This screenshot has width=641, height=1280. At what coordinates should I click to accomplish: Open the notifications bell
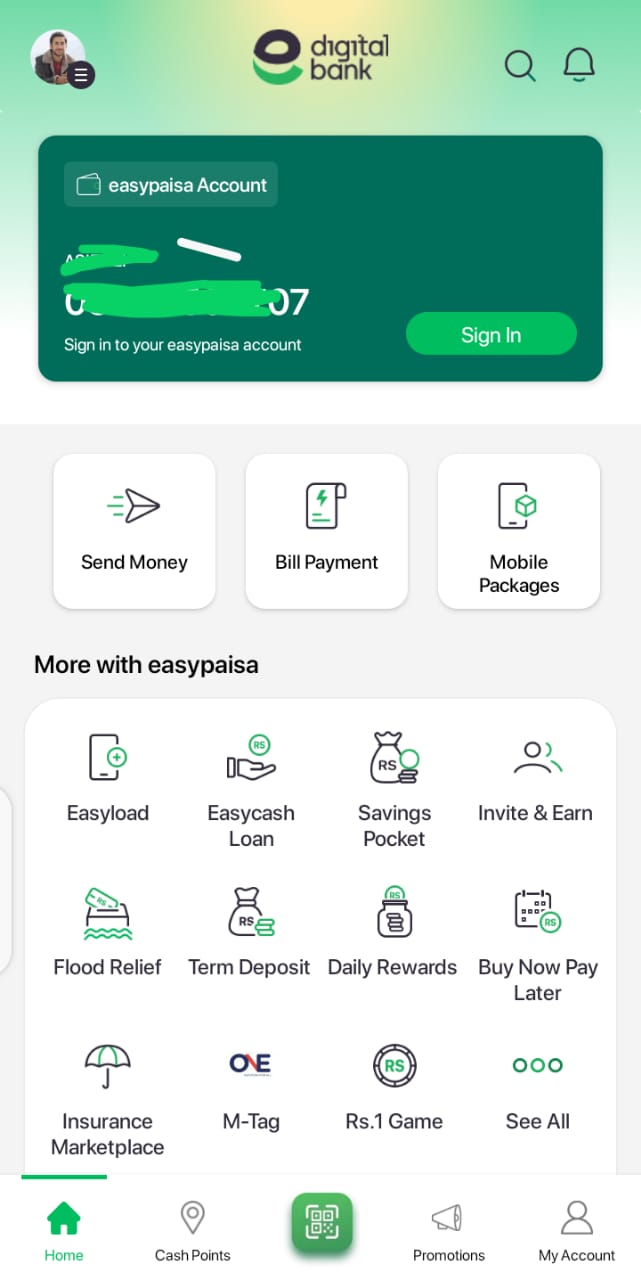579,65
